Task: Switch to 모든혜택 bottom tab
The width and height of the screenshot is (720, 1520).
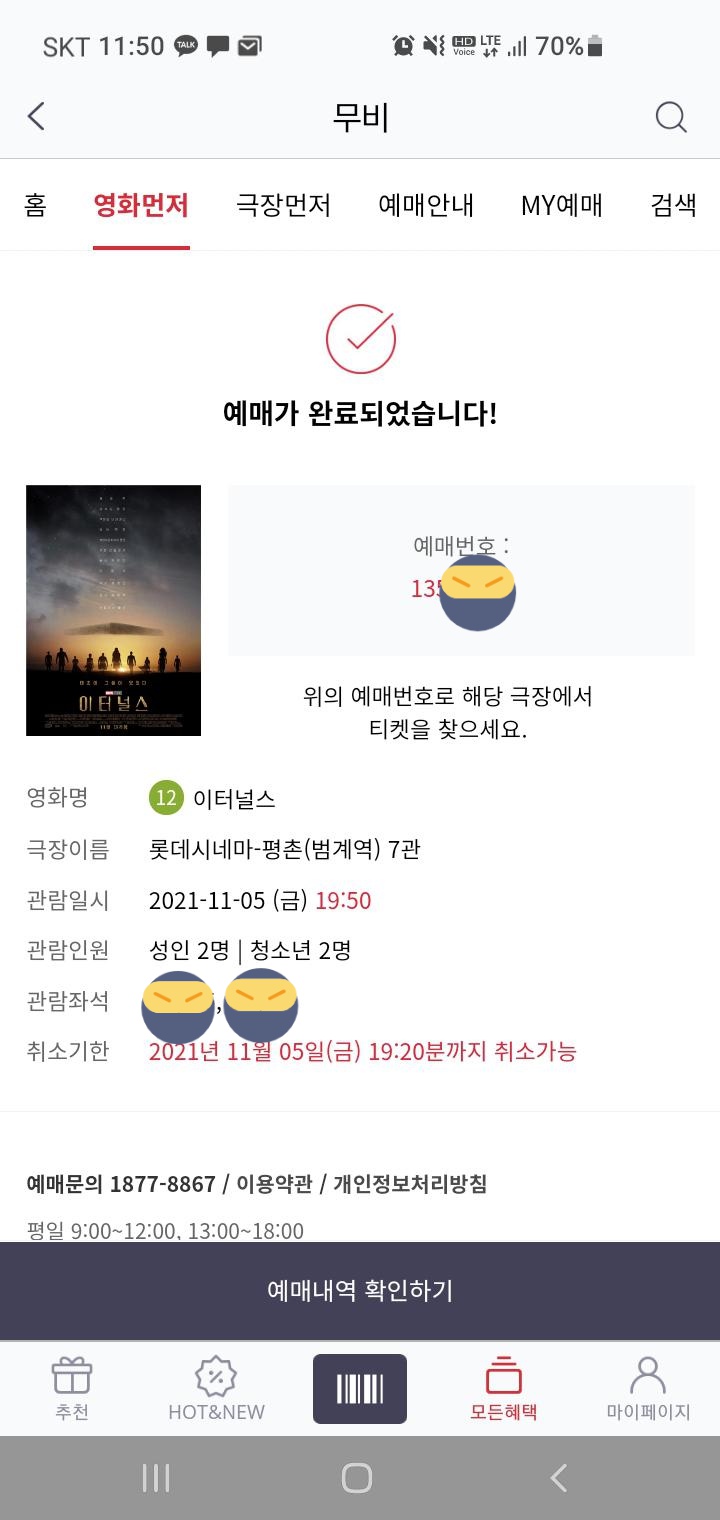Action: [x=504, y=1390]
